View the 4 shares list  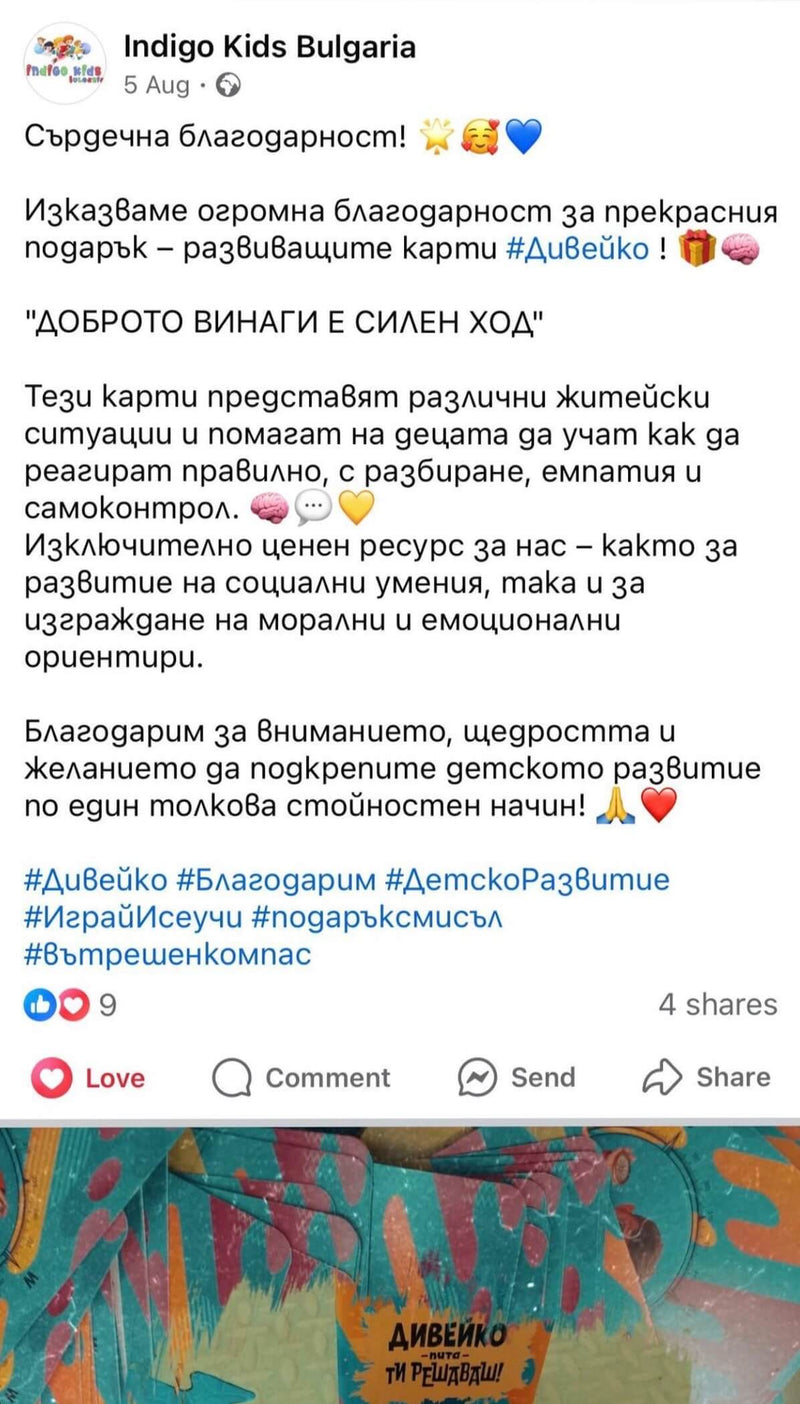(x=717, y=1005)
